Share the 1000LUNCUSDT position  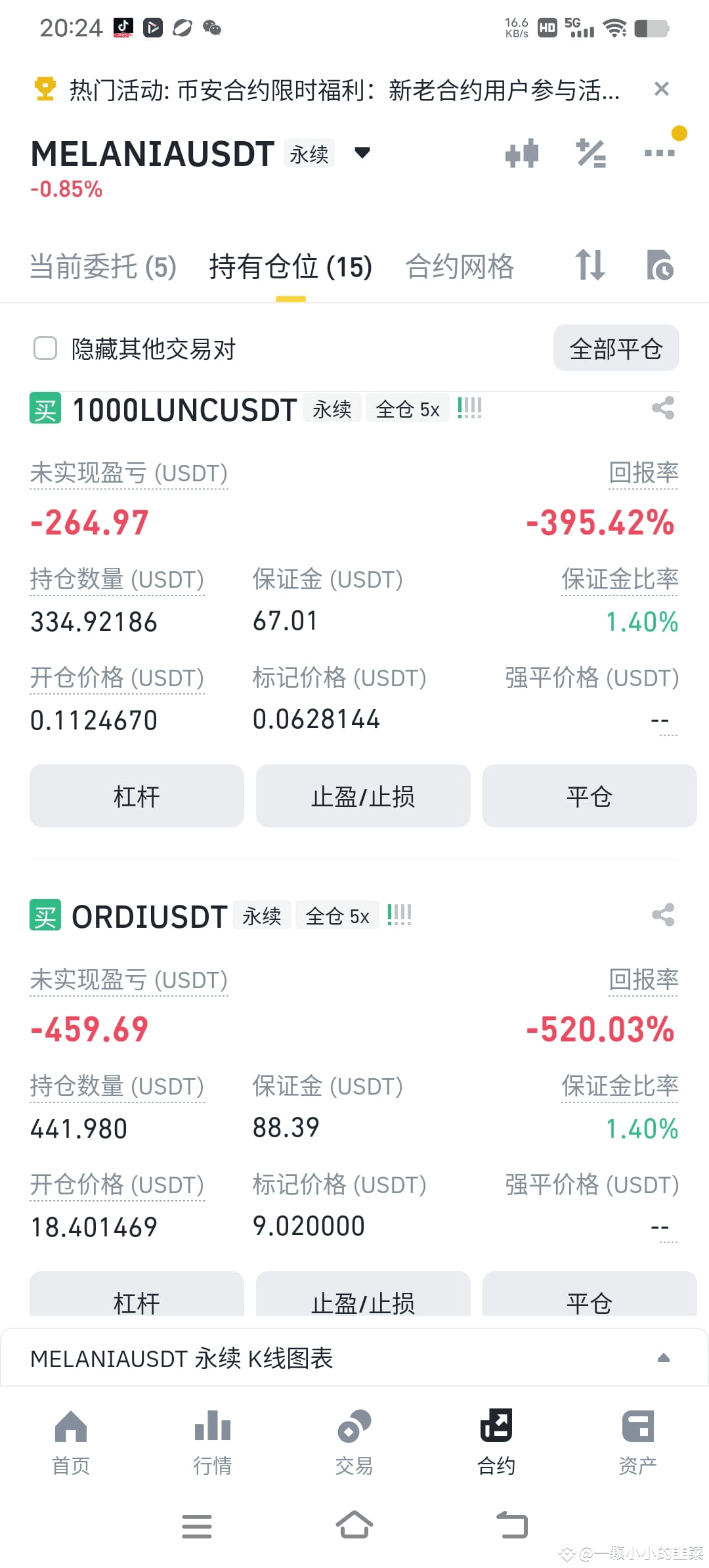pyautogui.click(x=663, y=408)
